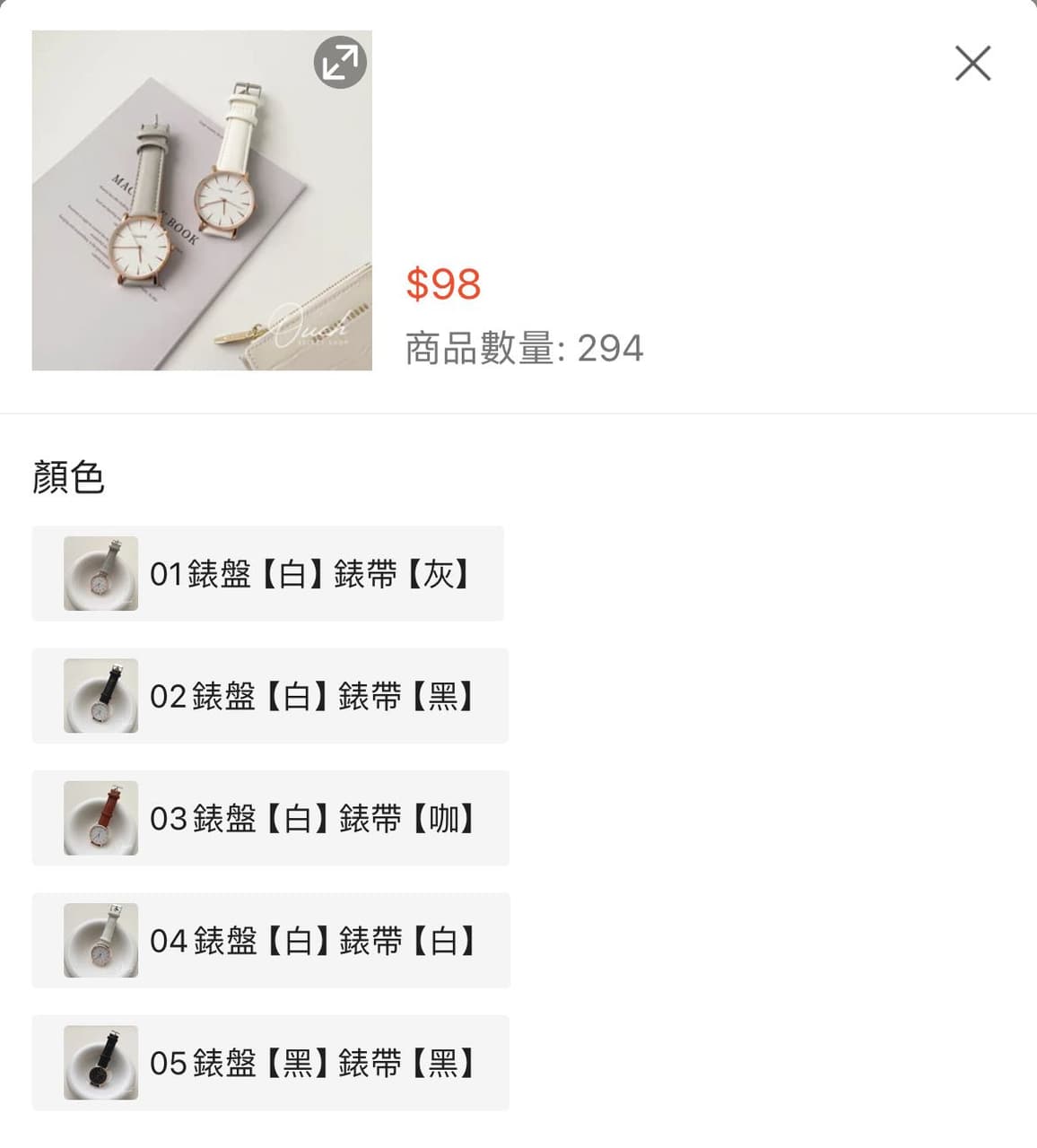This screenshot has height=1148, width=1037.
Task: Pick 03 錶盤【白】錶帶【咖】 color
Action: [x=270, y=818]
